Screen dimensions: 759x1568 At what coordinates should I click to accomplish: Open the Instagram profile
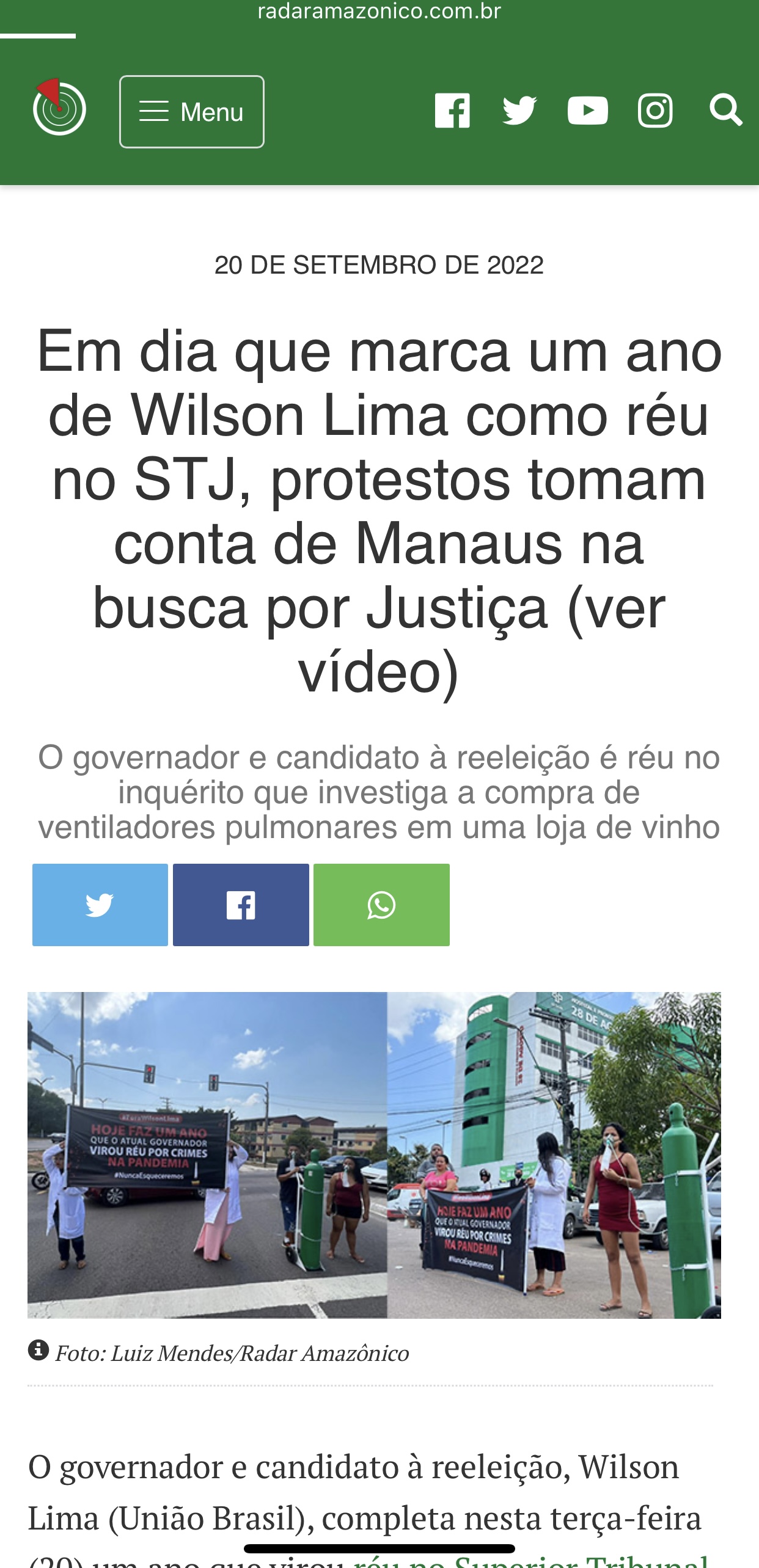click(x=655, y=111)
